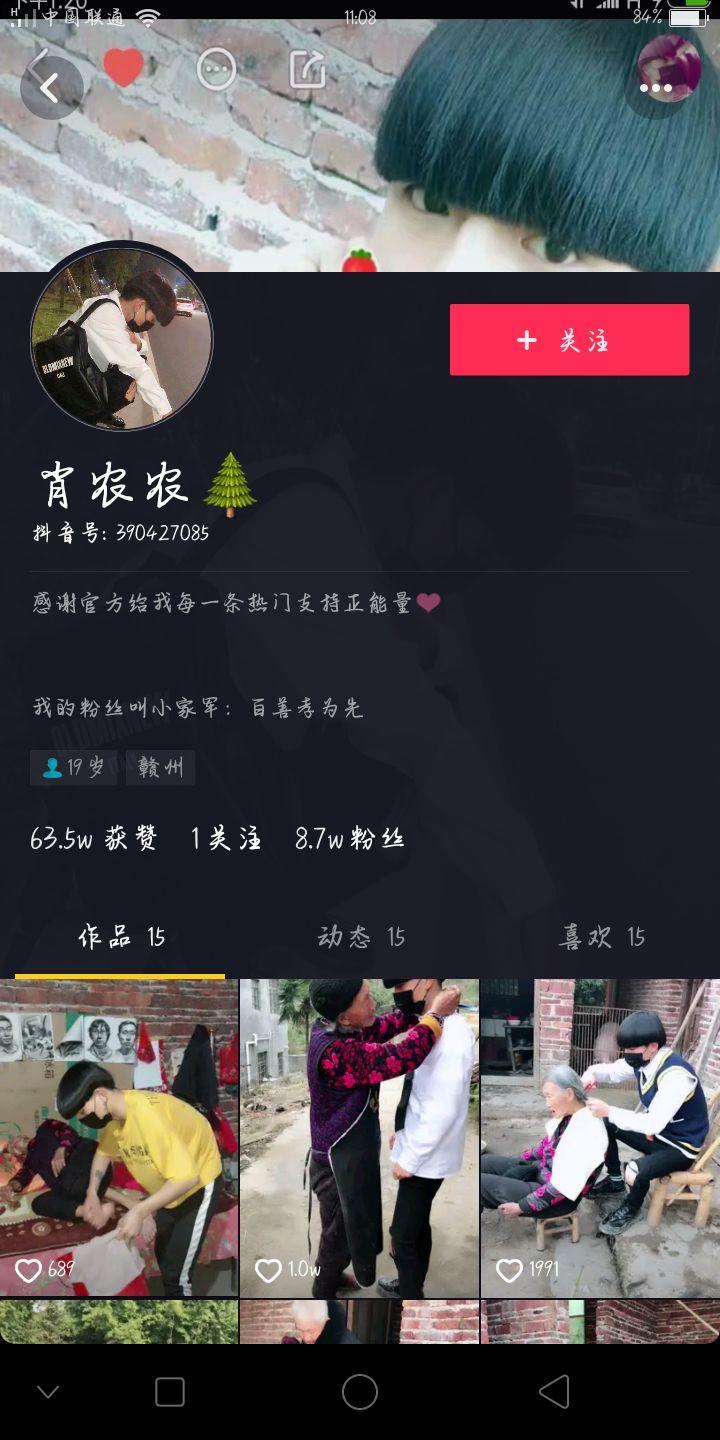The image size is (720, 1440).
Task: Open the recent apps view
Action: click(x=169, y=1391)
